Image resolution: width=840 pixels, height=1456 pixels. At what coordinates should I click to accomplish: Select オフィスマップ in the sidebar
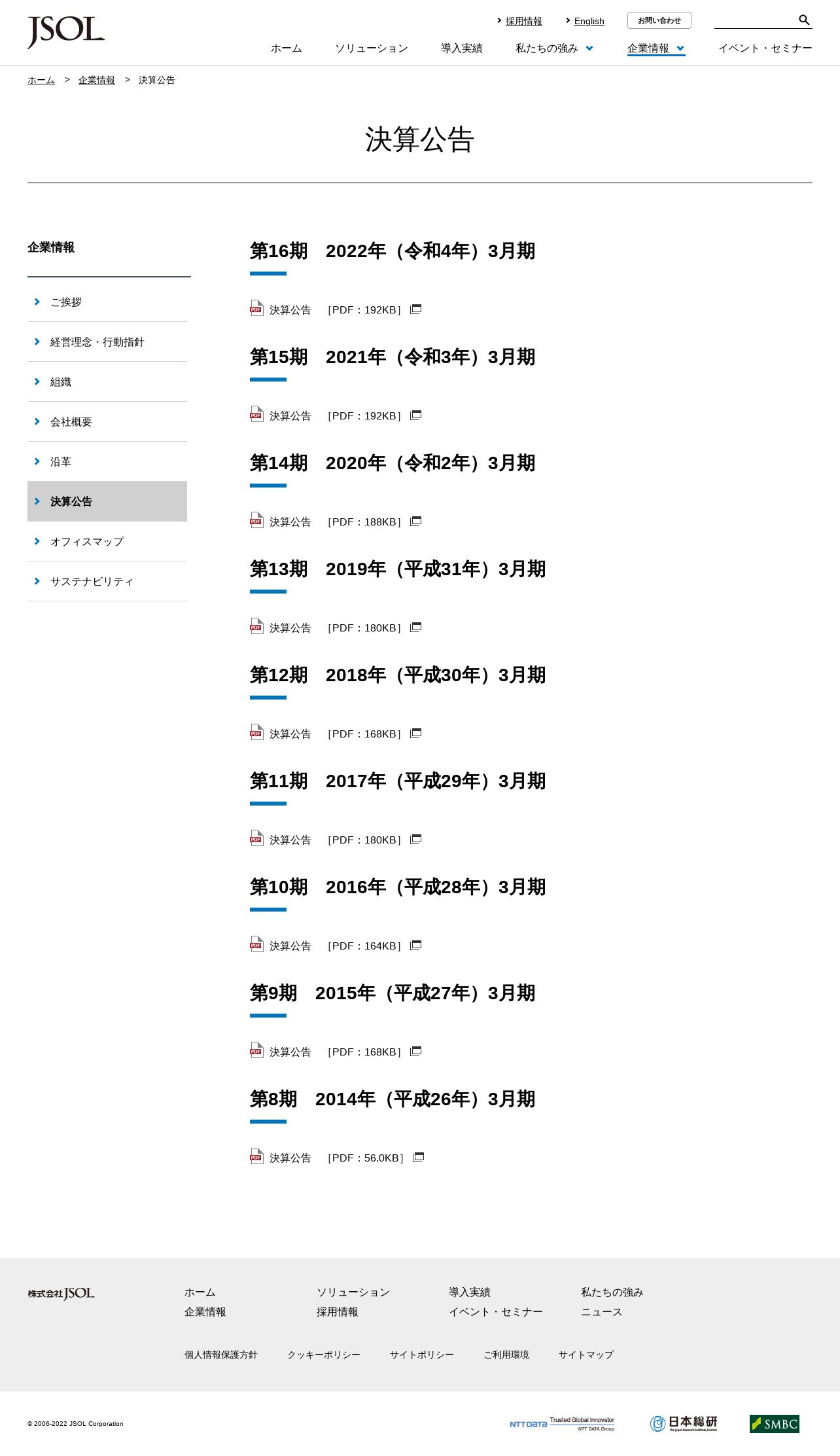[x=107, y=541]
